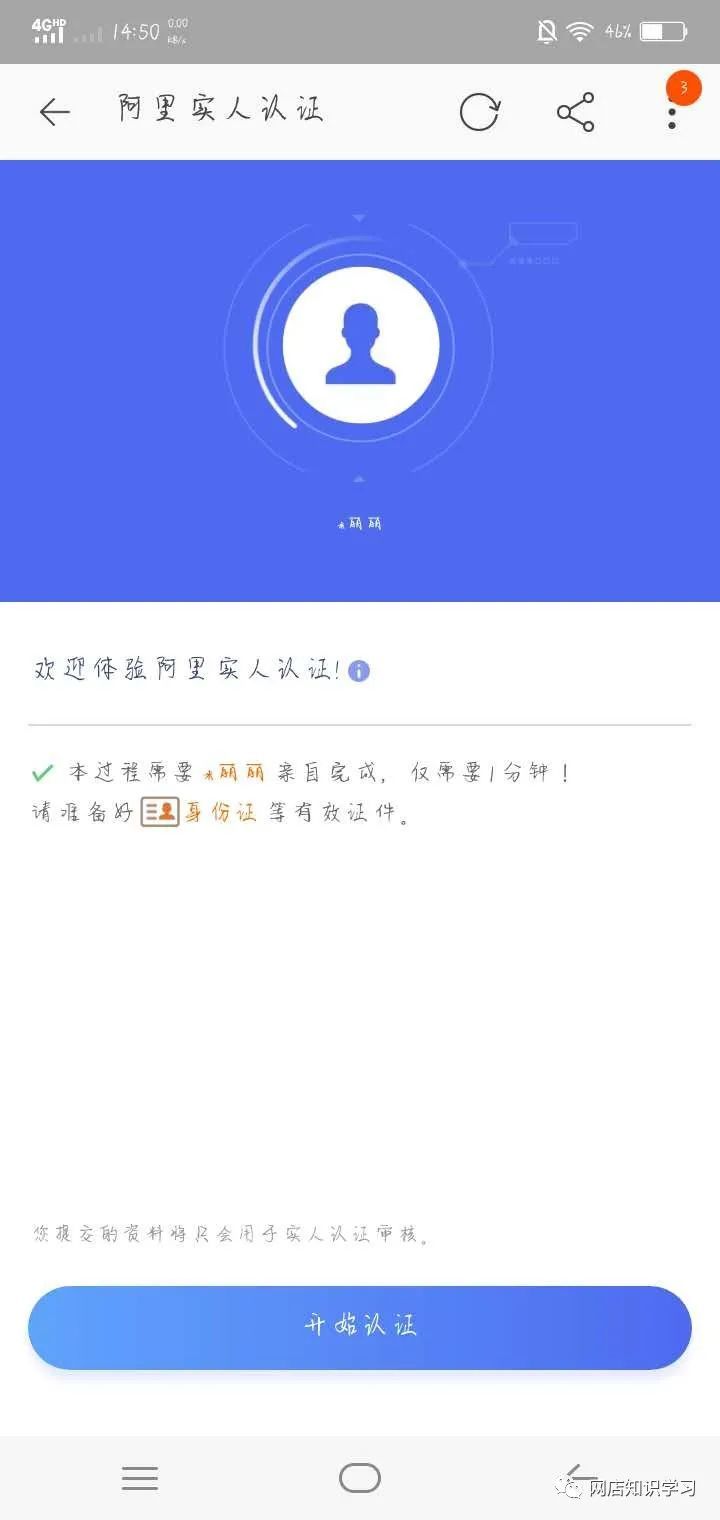Viewport: 720px width, 1520px height.
Task: Tap the info icon beside welcome text
Action: pyautogui.click(x=359, y=671)
